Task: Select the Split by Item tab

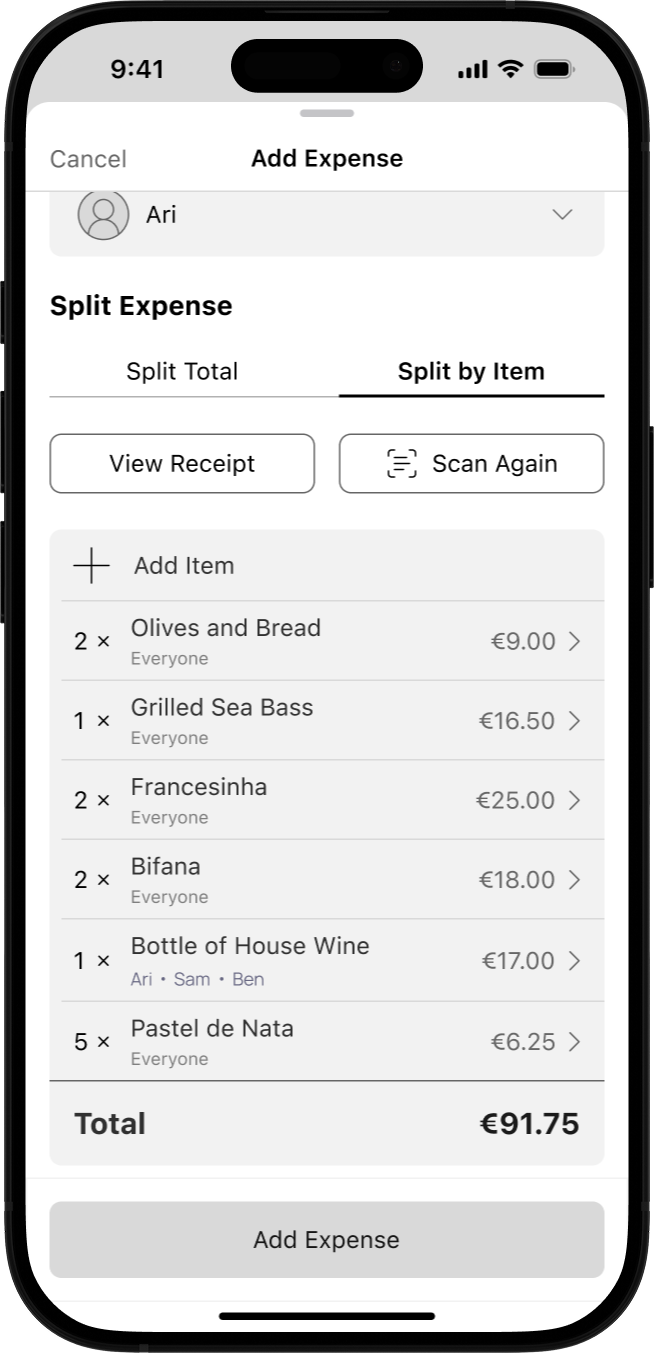Action: point(471,372)
